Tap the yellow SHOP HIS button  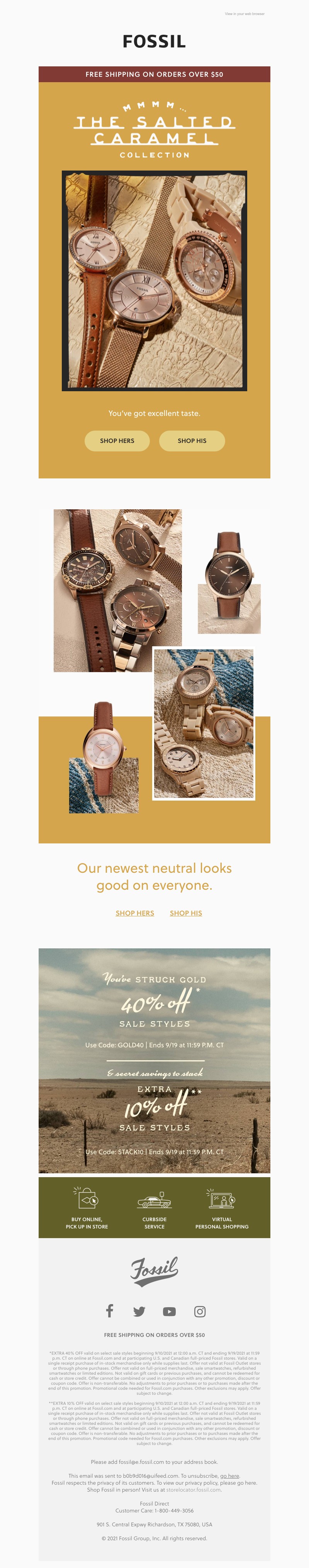(192, 441)
